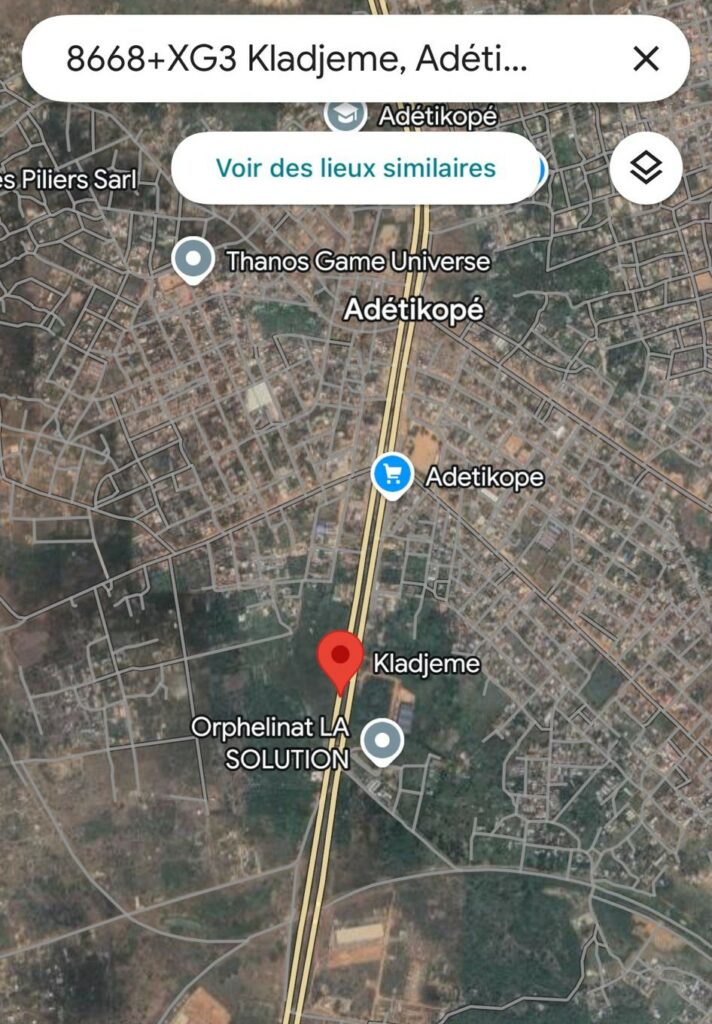This screenshot has width=712, height=1024.
Task: Tap Voir des lieux similaires
Action: point(356,168)
